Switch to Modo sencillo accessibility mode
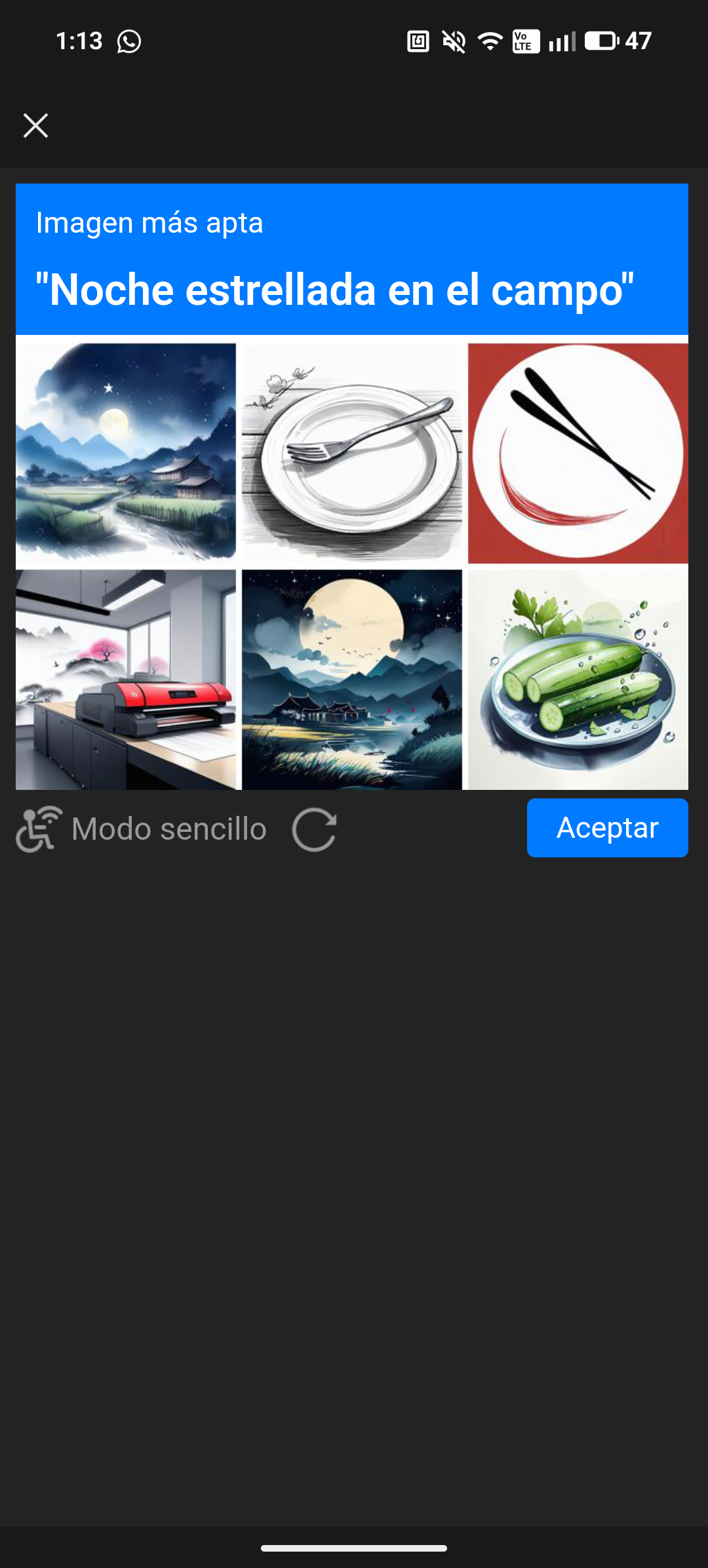The width and height of the screenshot is (708, 1568). pyautogui.click(x=142, y=829)
